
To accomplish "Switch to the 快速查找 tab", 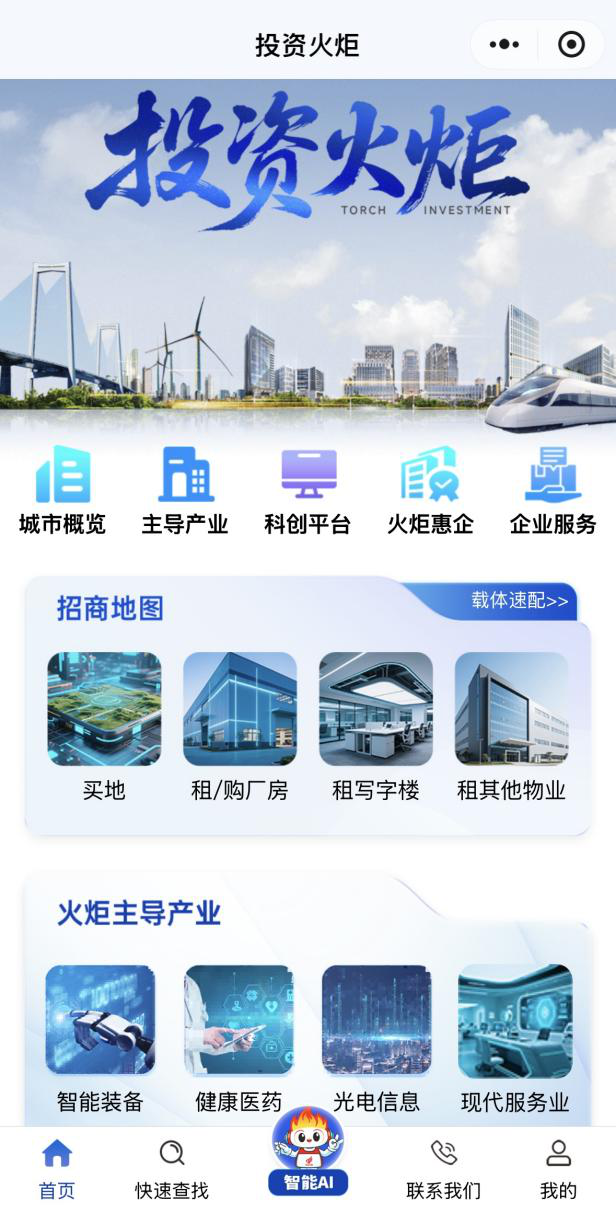I will [x=172, y=1170].
